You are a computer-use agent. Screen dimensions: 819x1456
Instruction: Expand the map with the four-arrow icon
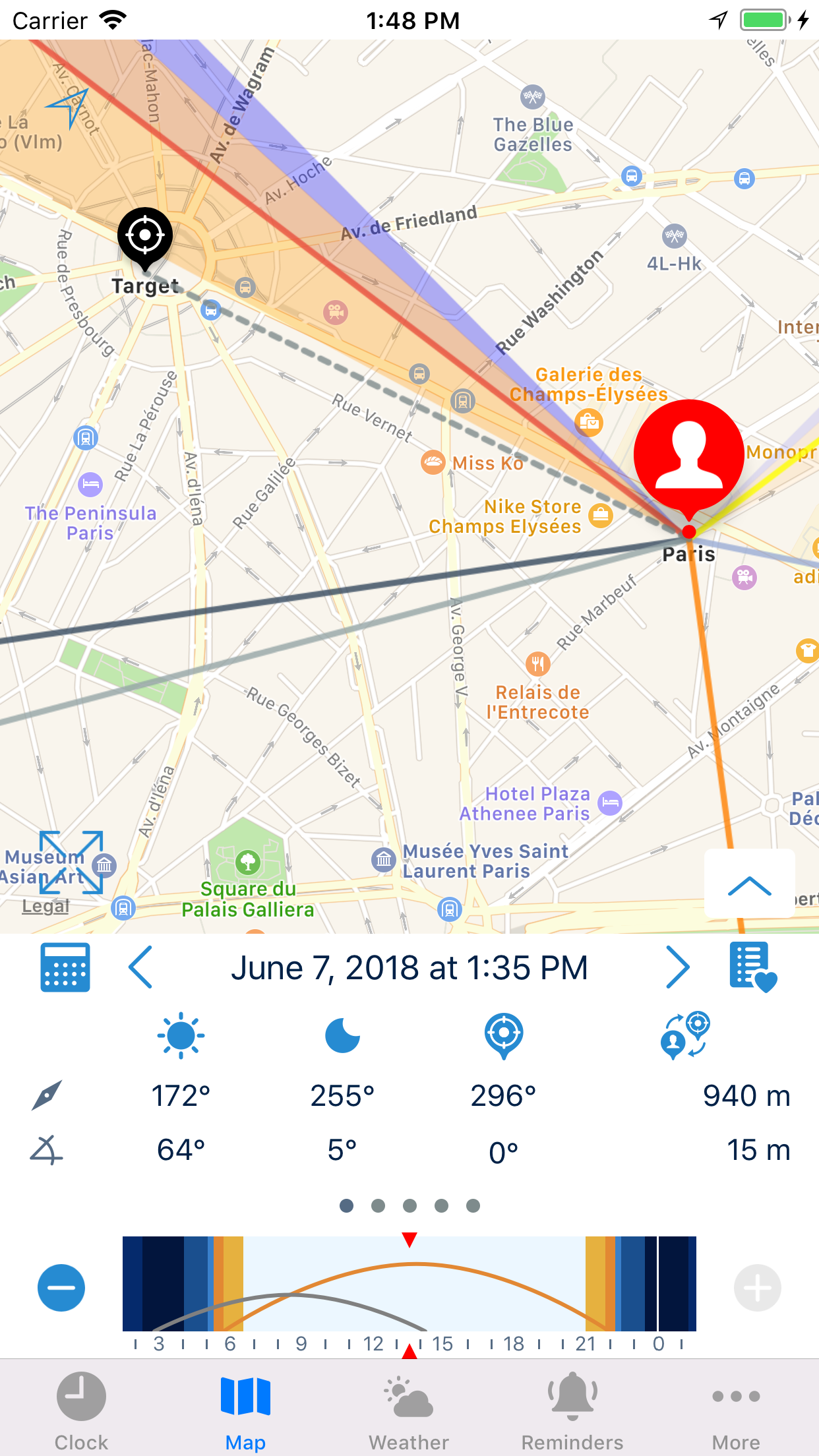(71, 862)
